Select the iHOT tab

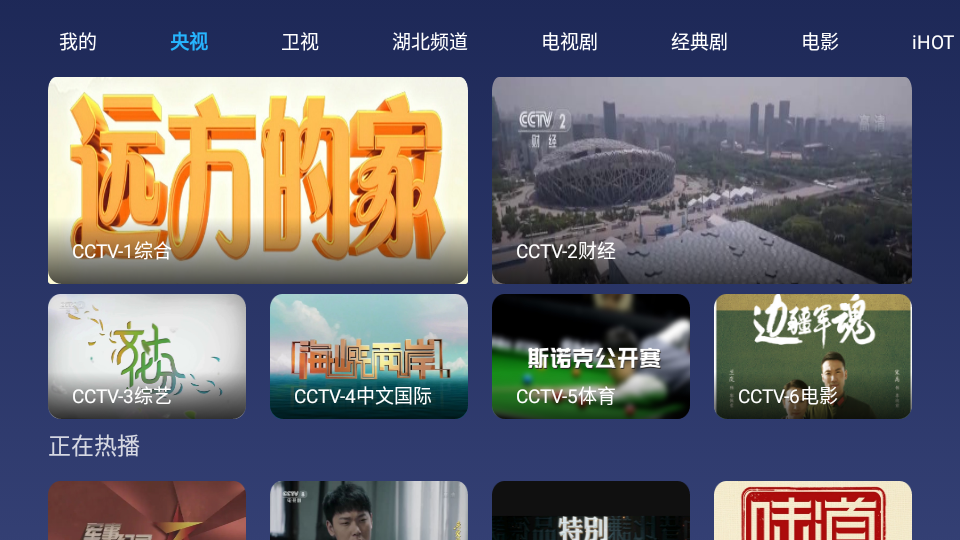932,42
